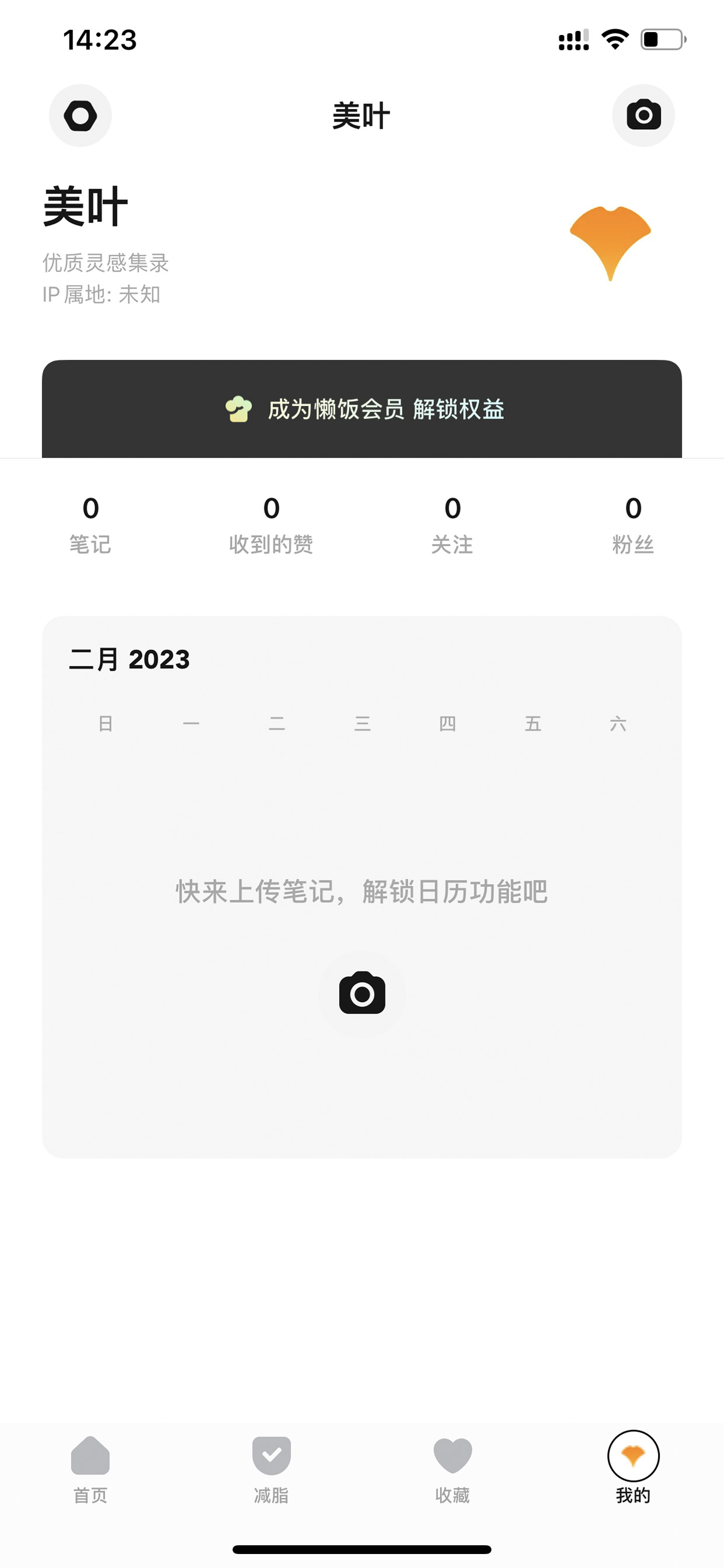Select the 我的 tab

[x=633, y=1468]
